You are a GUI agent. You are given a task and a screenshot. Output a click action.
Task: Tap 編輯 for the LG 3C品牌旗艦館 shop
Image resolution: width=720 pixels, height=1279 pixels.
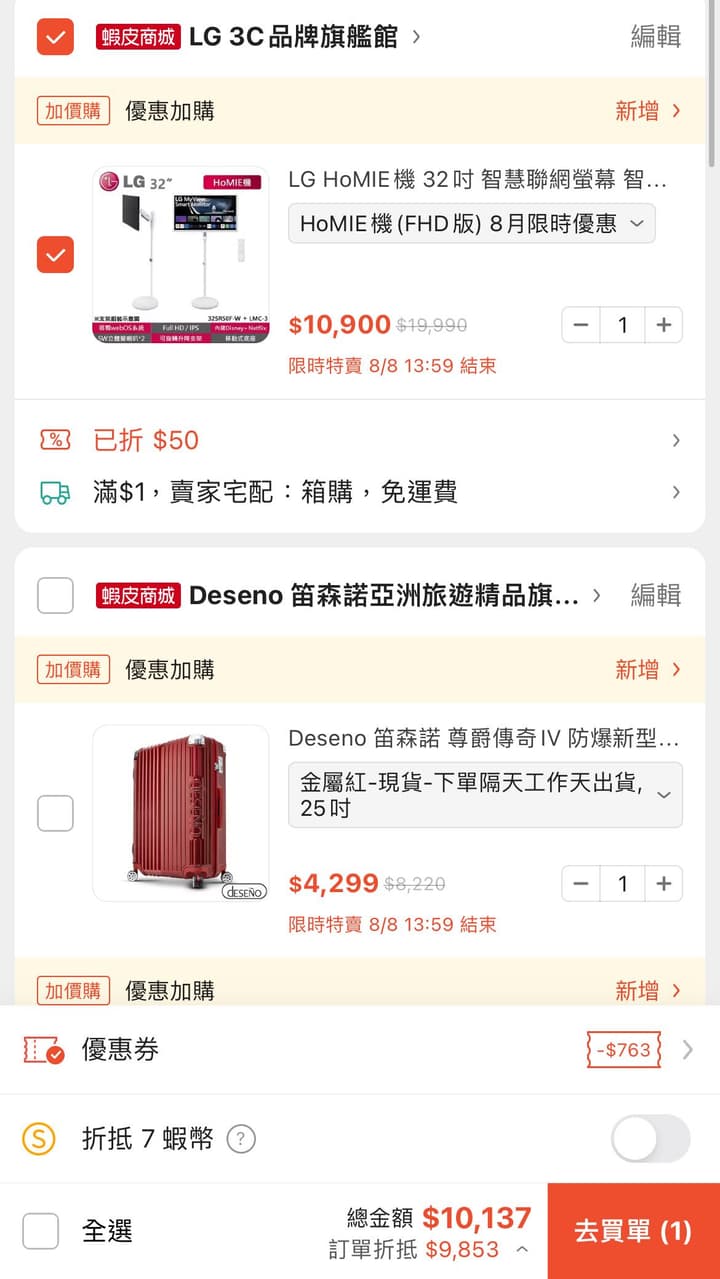[655, 37]
